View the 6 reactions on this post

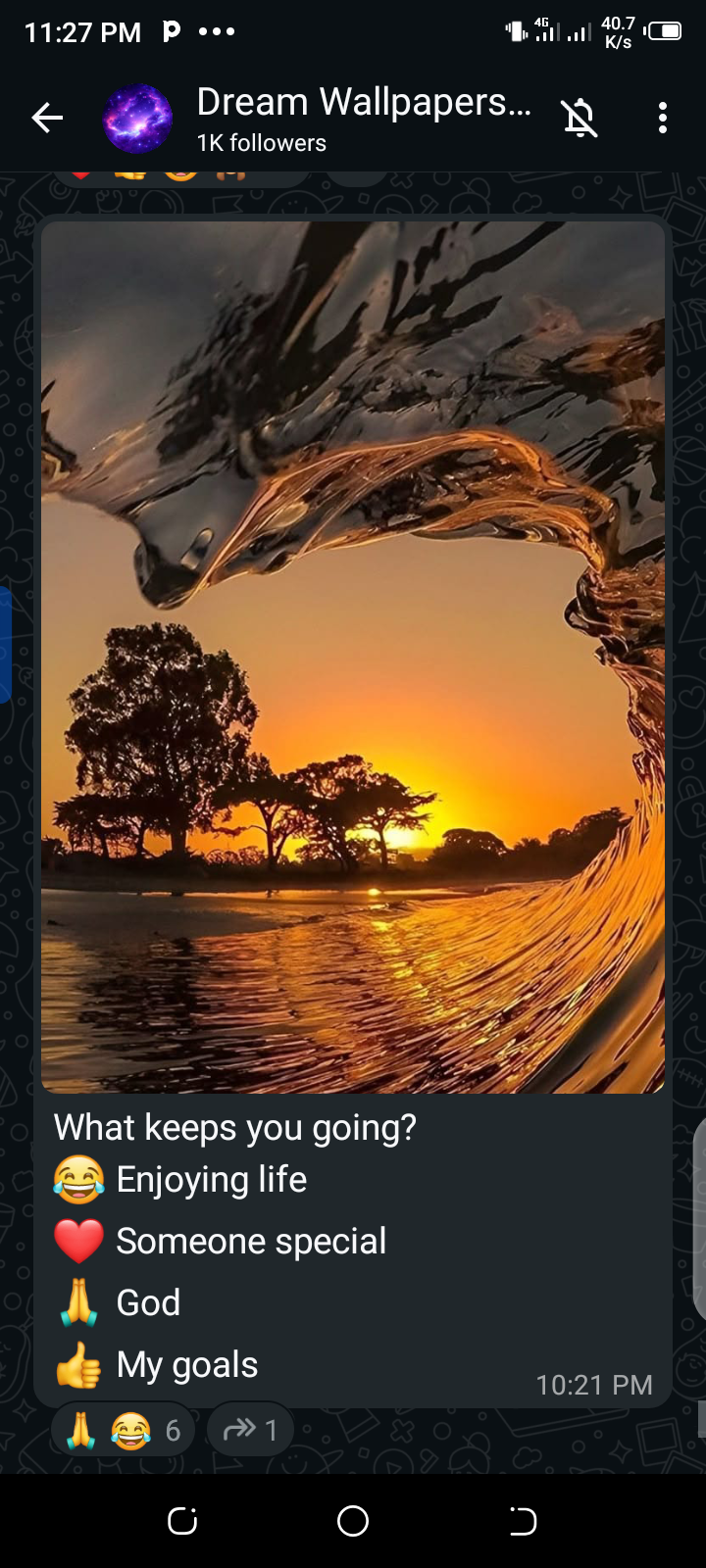click(x=124, y=1431)
